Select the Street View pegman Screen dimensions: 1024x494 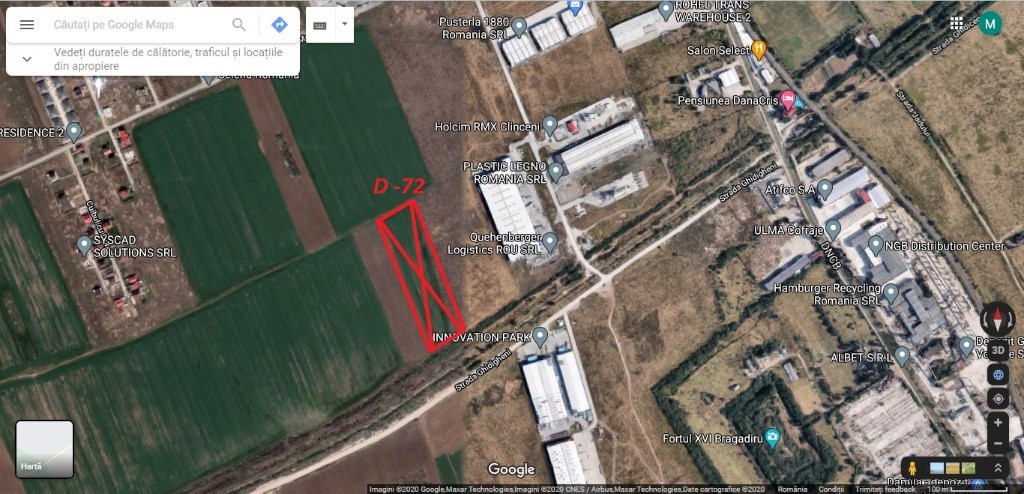pos(912,468)
